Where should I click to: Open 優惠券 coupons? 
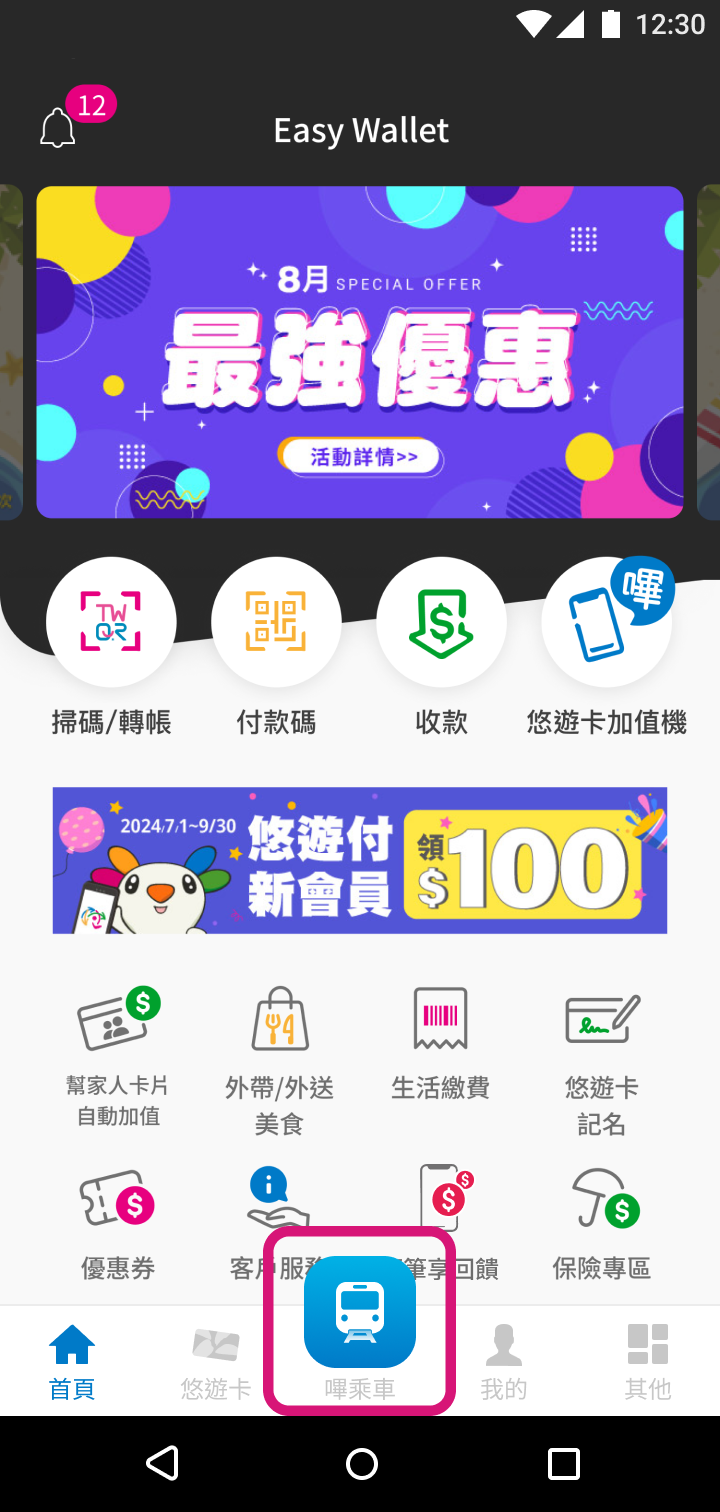coord(118,1225)
